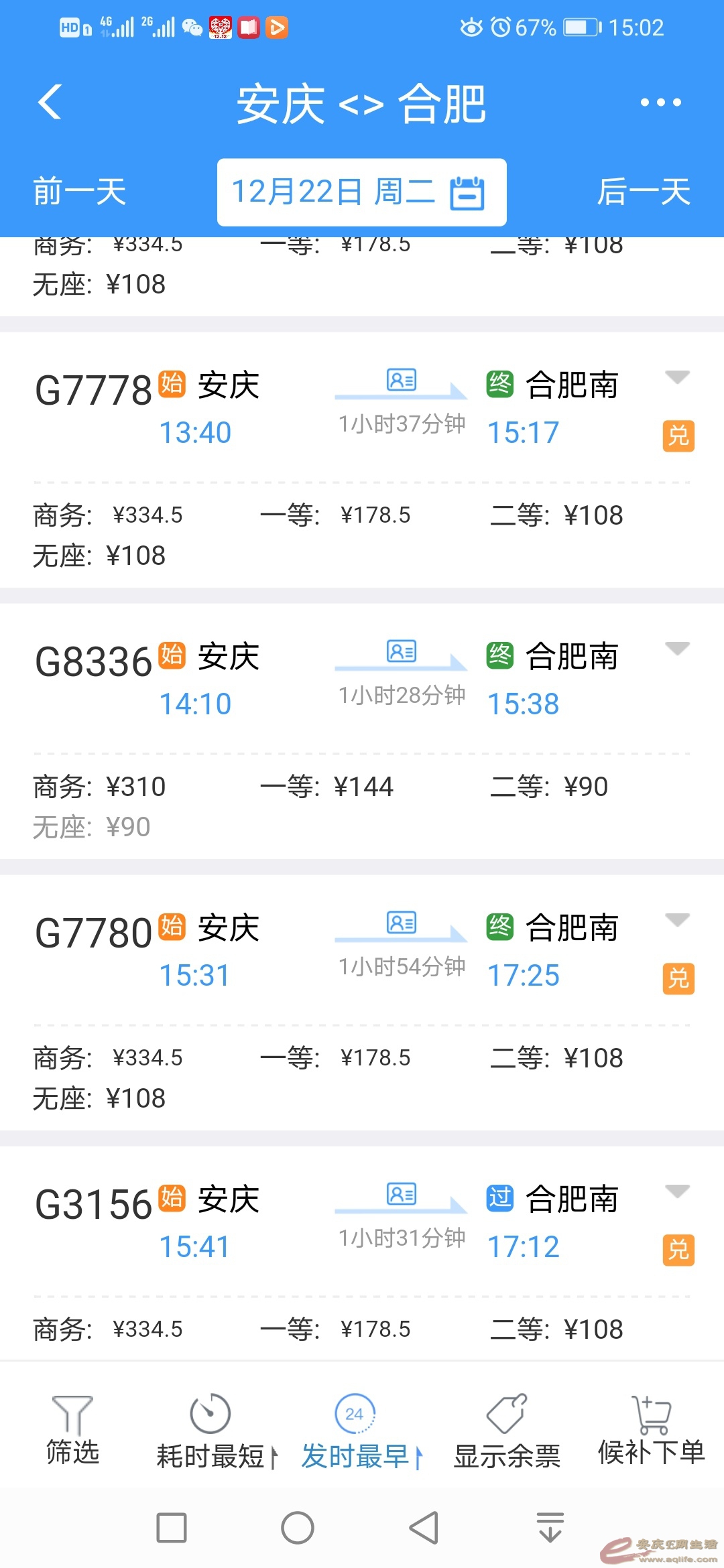The width and height of the screenshot is (724, 1568).
Task: Toggle 显示余票 to show remaining tickets
Action: [507, 1431]
